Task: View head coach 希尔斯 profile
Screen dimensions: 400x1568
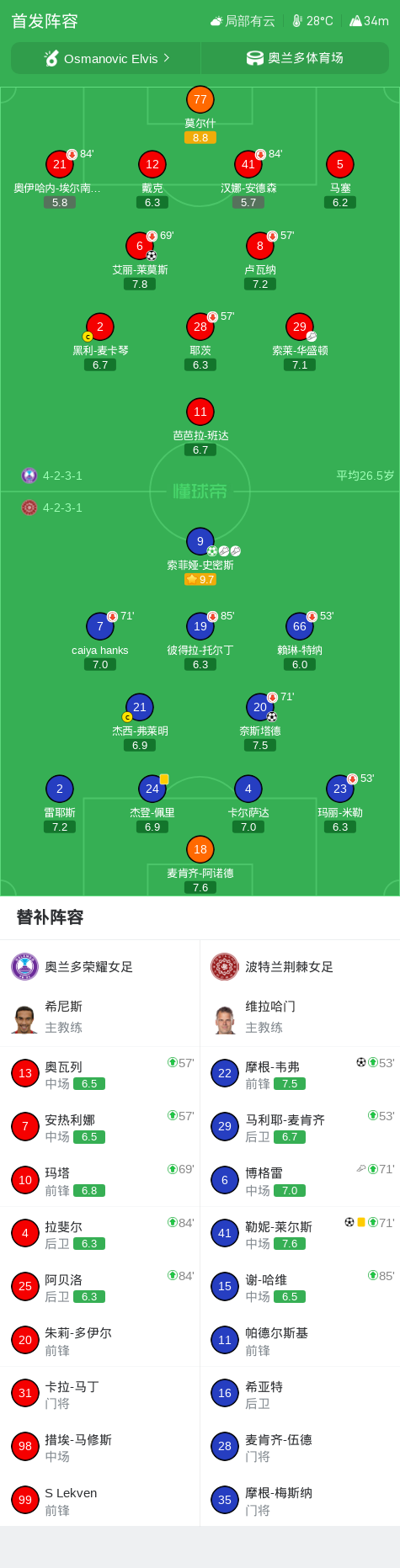Action: (x=100, y=1017)
